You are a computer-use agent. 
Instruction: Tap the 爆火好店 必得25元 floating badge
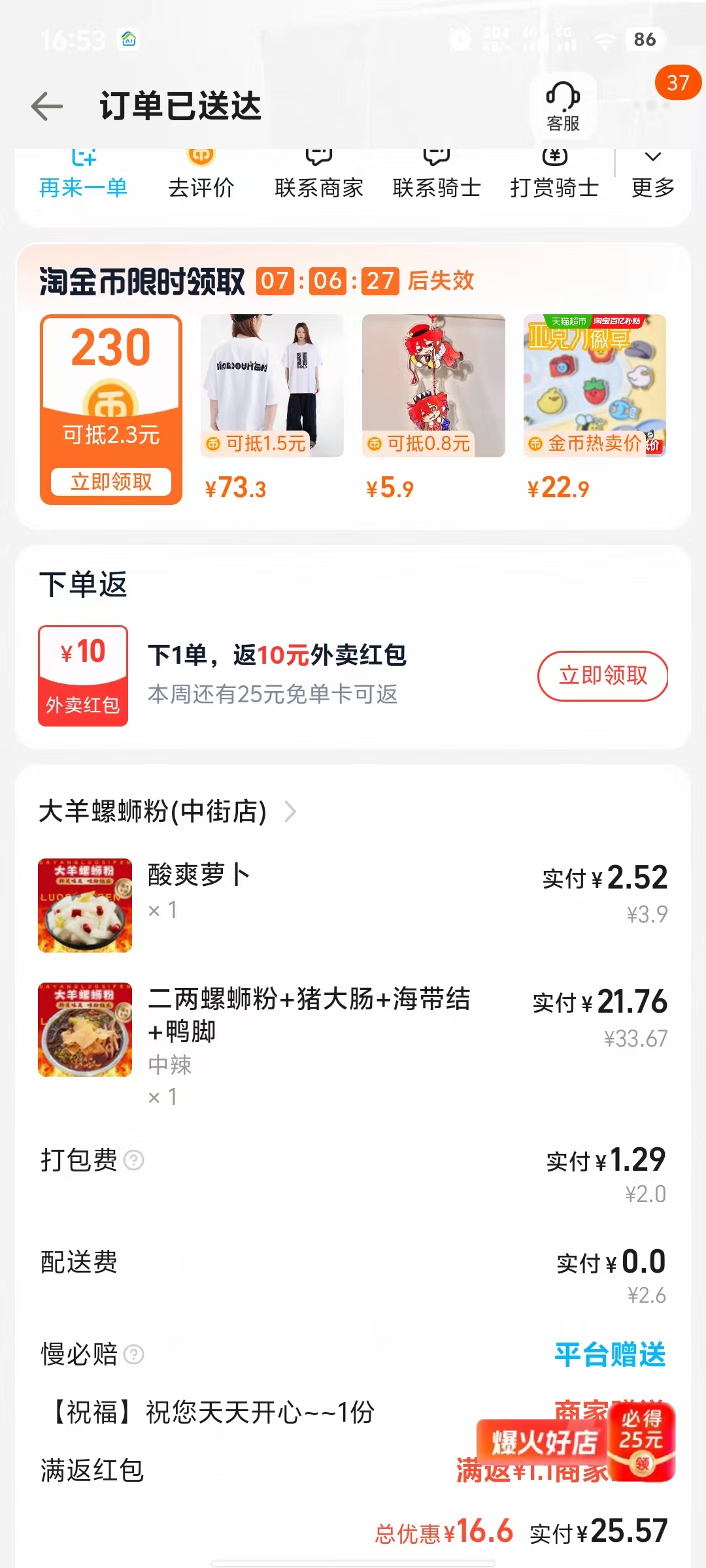point(575,1441)
